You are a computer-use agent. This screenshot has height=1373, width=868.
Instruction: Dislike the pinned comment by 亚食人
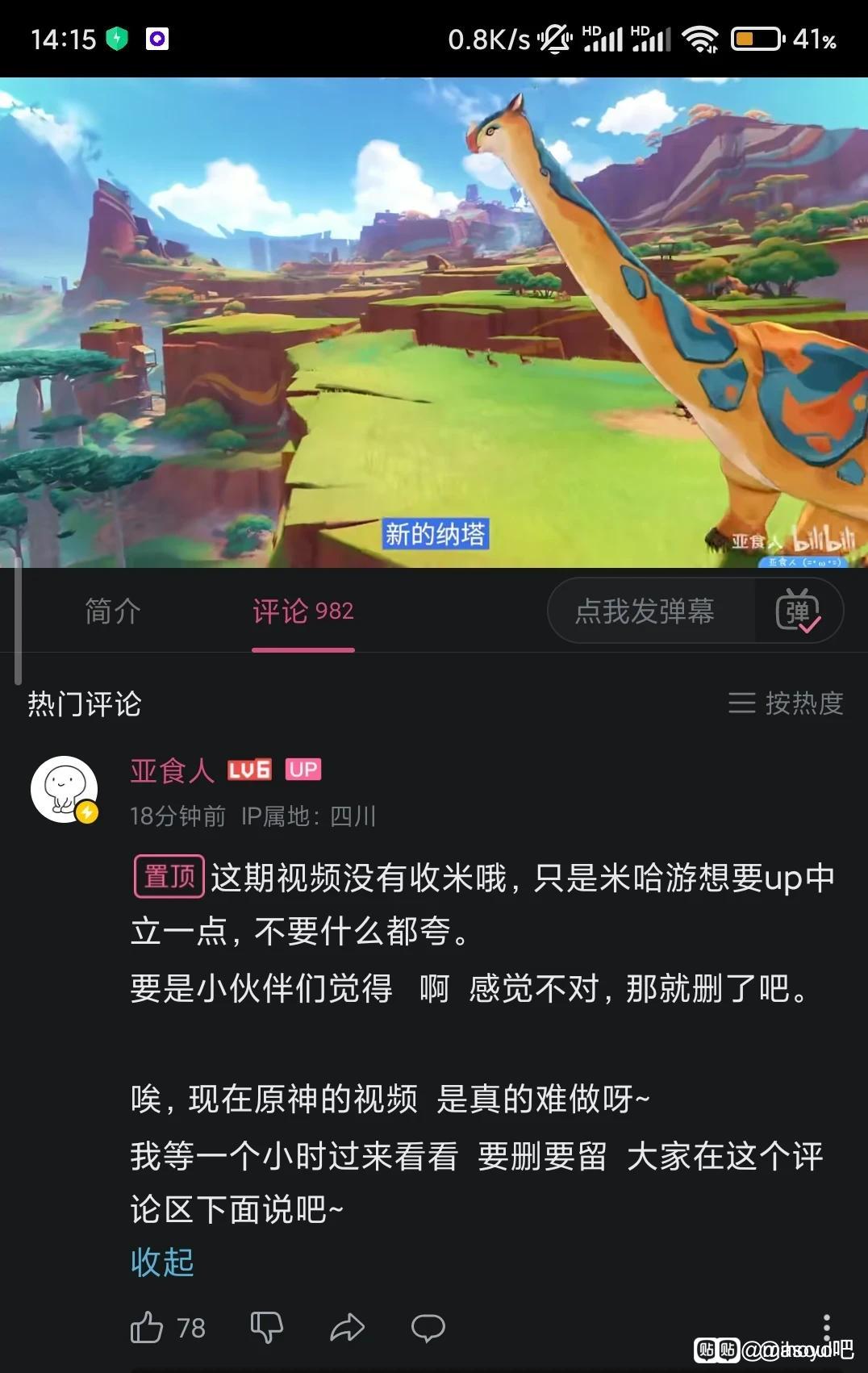pos(267,1327)
